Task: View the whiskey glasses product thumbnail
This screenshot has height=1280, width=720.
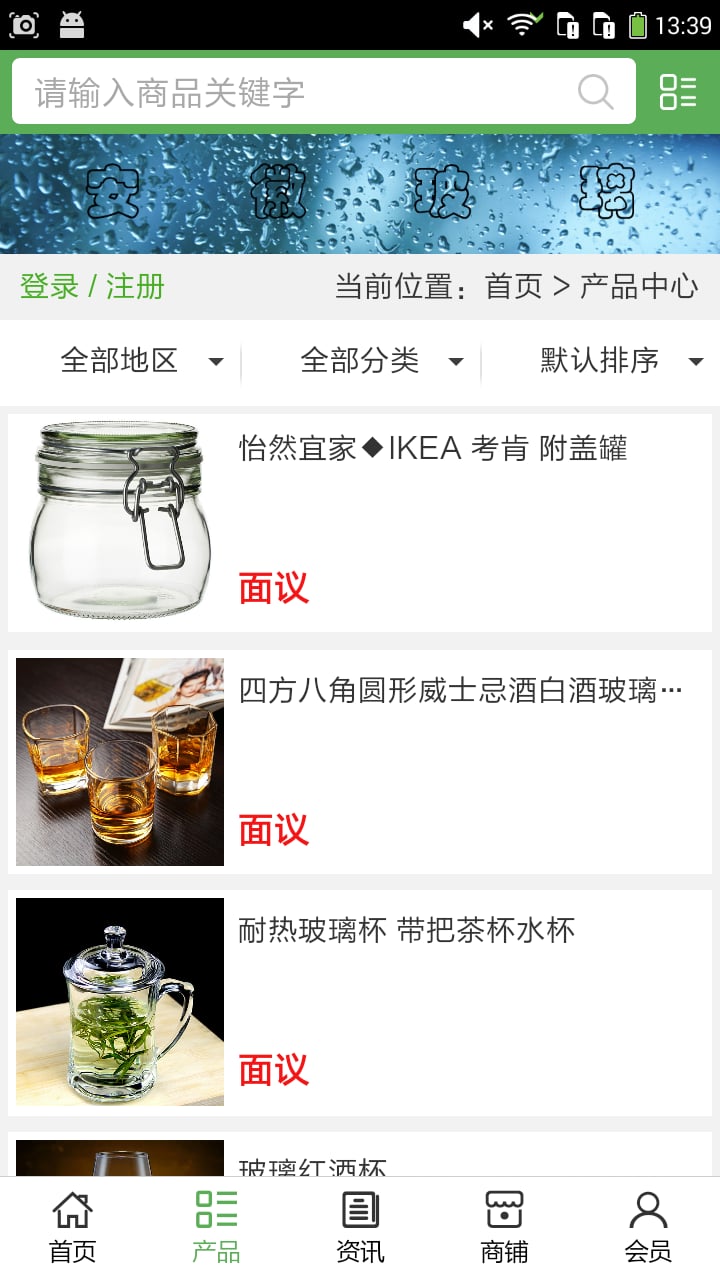Action: click(119, 761)
